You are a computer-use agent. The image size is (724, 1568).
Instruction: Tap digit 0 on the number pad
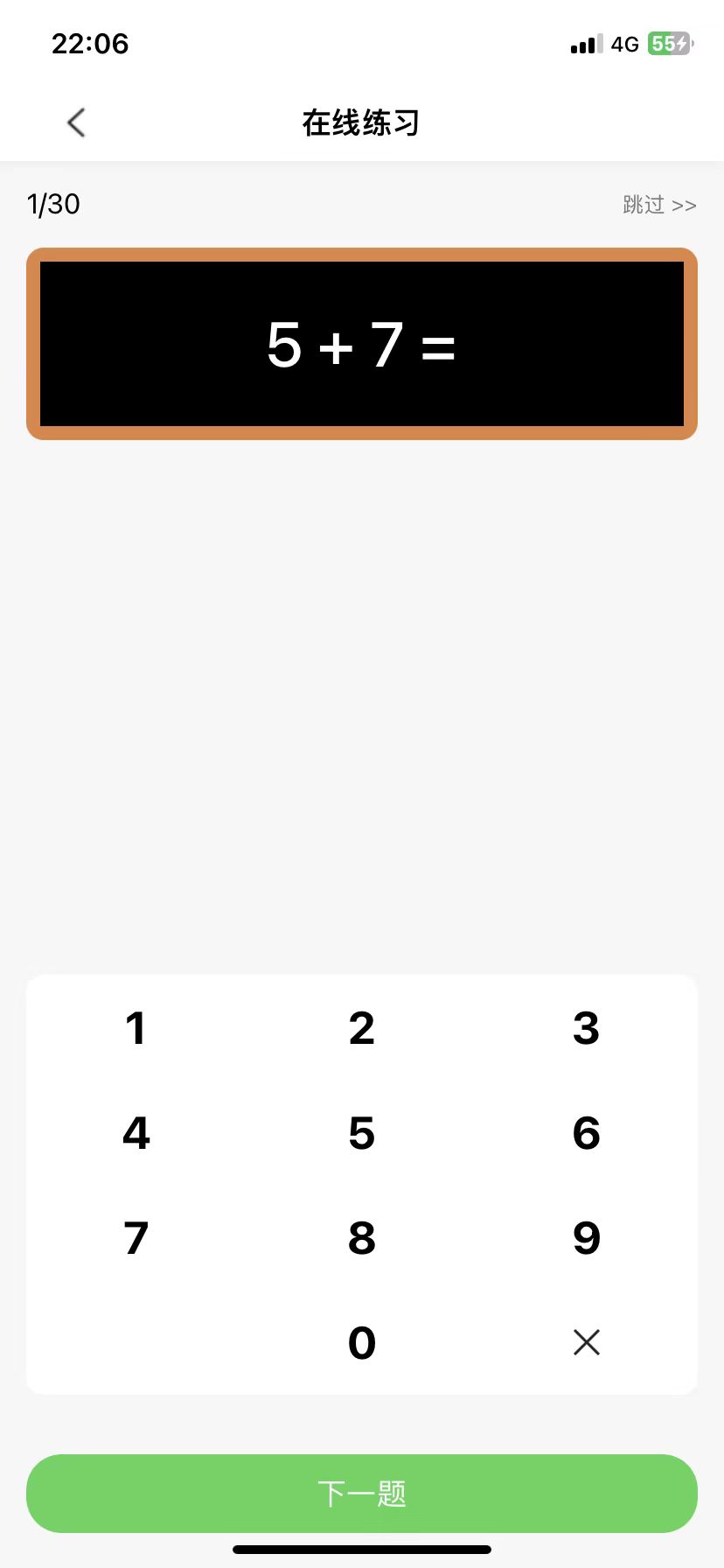coord(362,1342)
